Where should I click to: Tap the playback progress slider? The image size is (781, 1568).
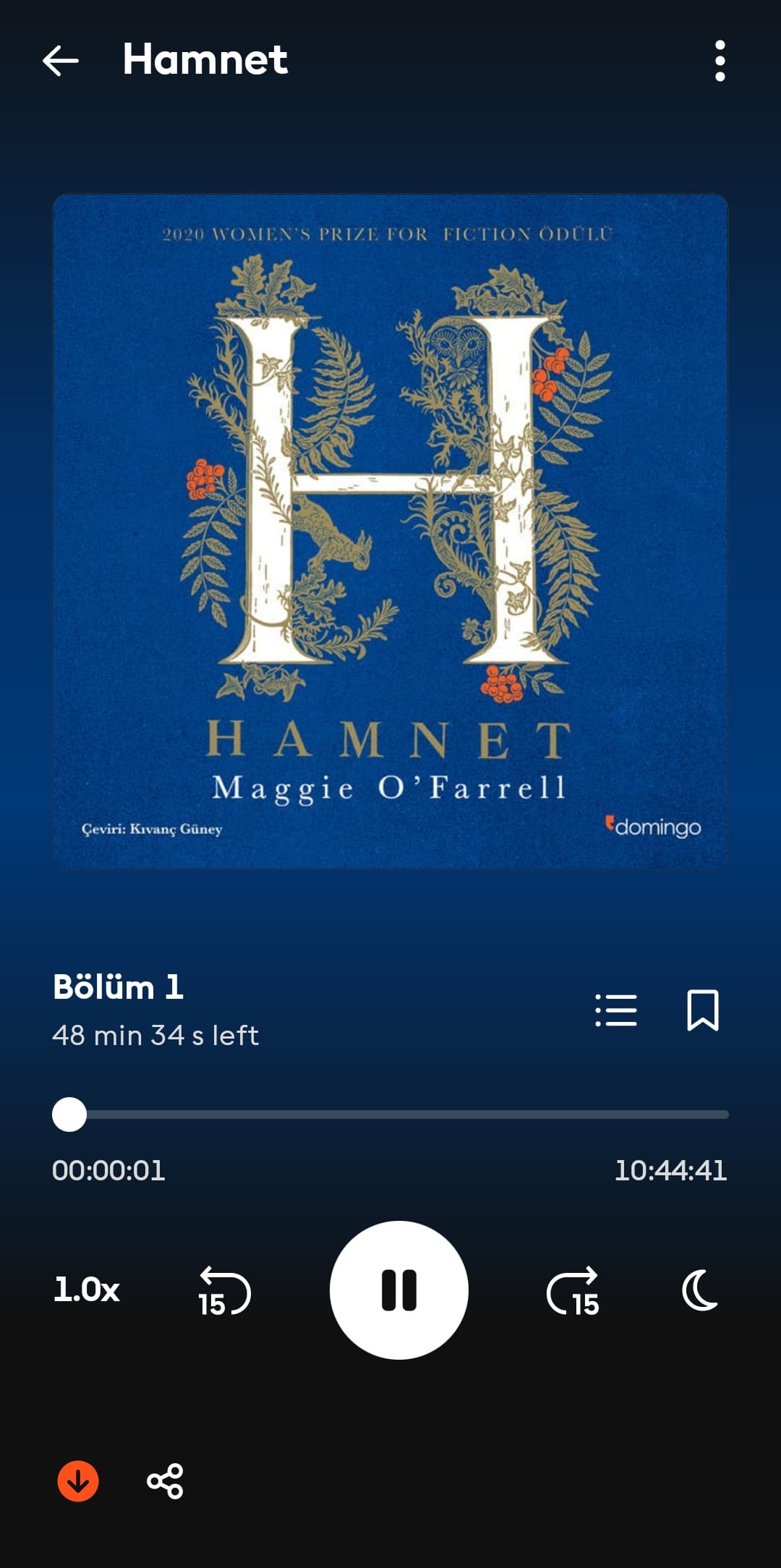click(390, 1115)
